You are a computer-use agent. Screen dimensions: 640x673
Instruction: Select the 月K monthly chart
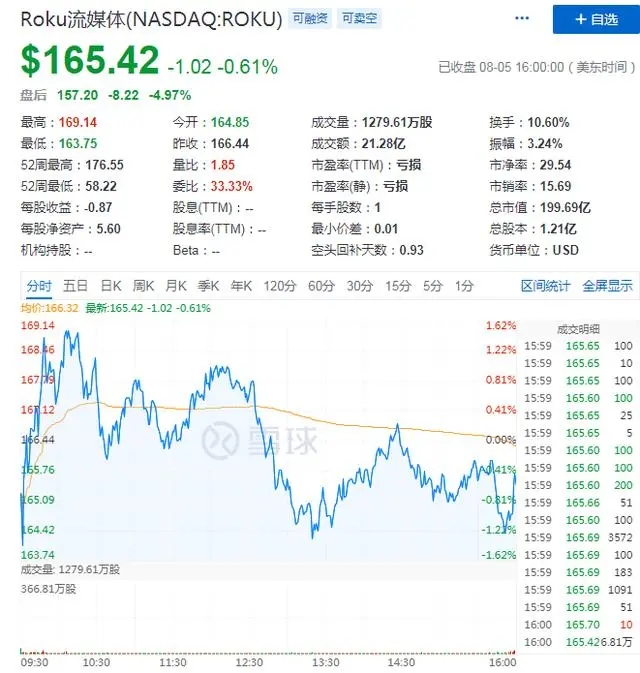pos(176,286)
